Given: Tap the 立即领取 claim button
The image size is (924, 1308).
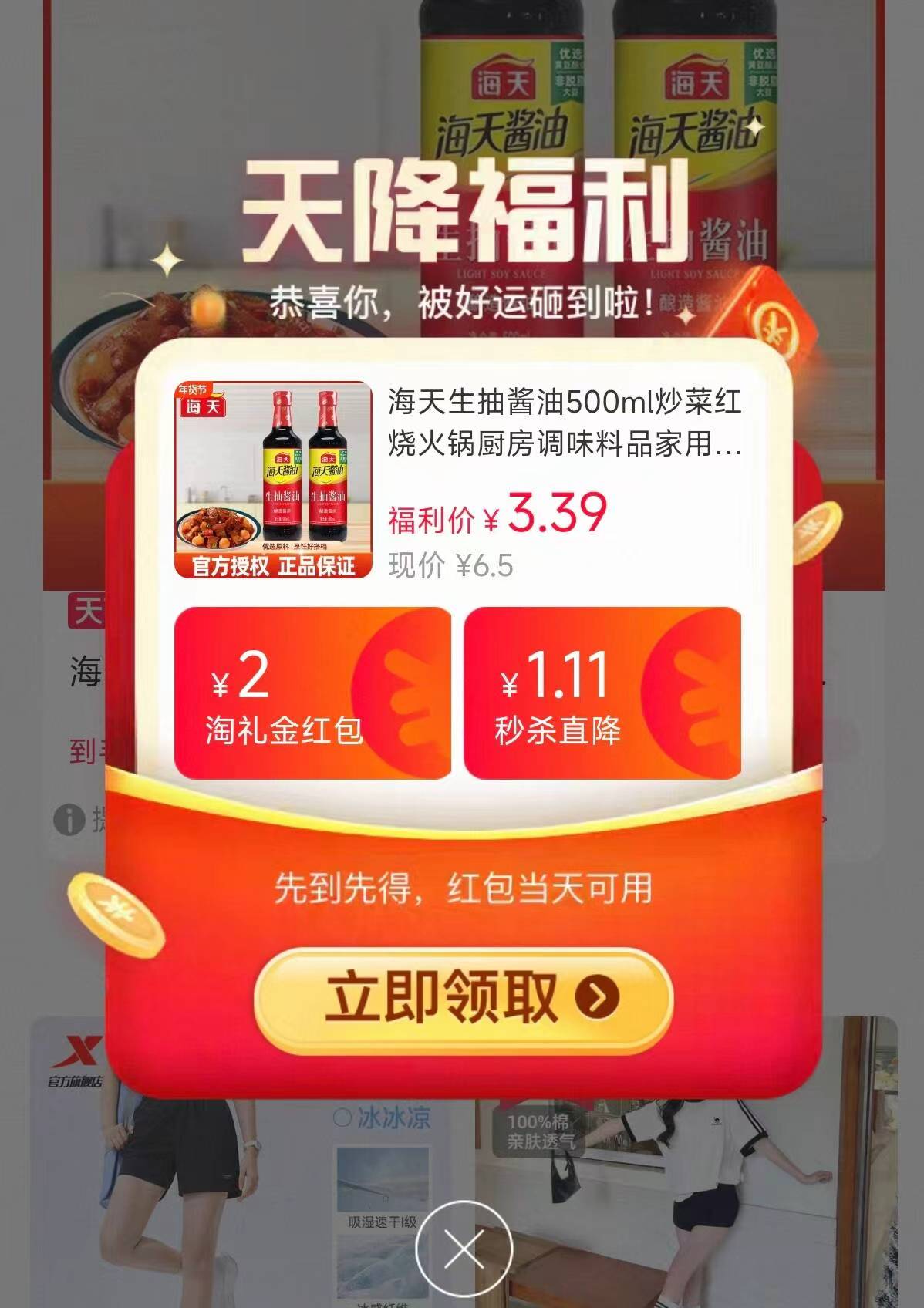Looking at the screenshot, I should (464, 997).
